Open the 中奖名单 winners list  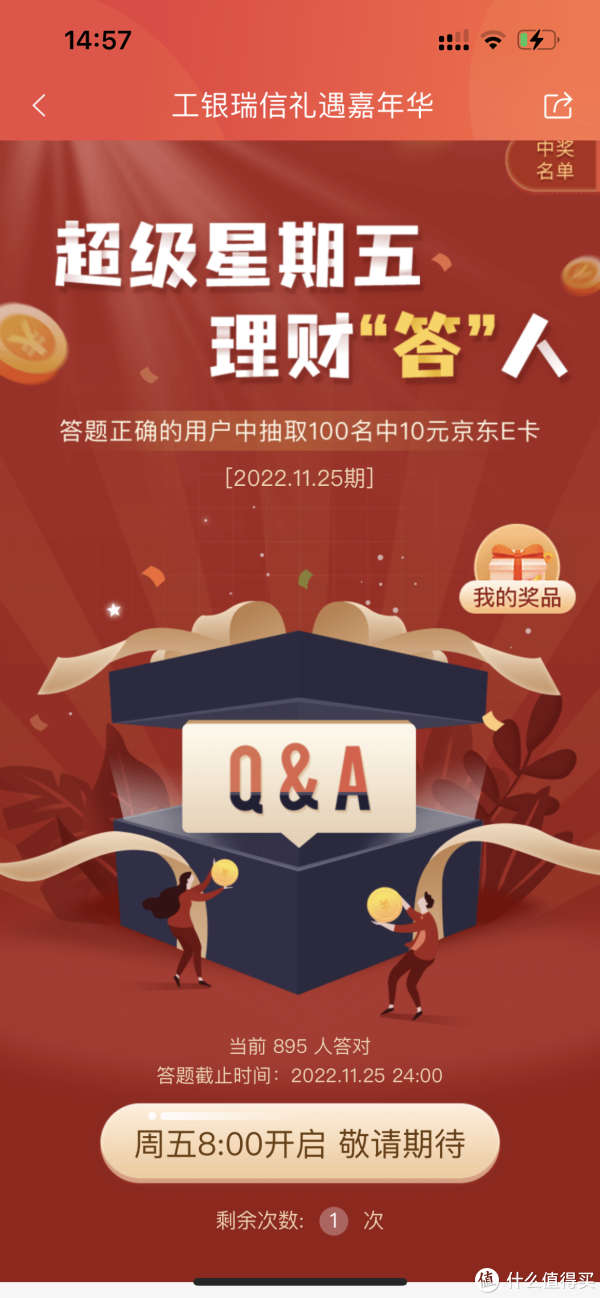555,160
